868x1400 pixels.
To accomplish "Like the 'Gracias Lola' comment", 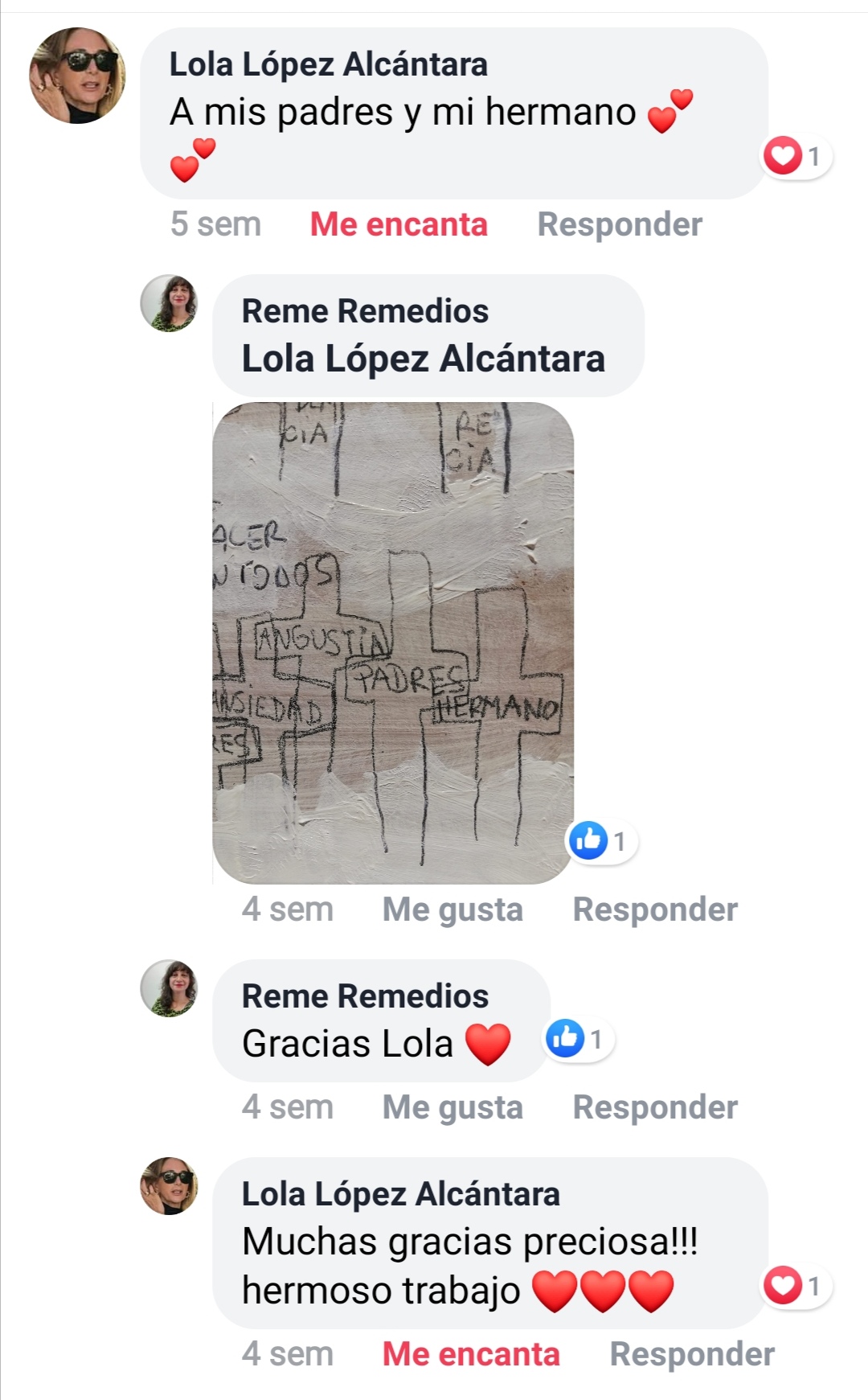I will 452,1107.
